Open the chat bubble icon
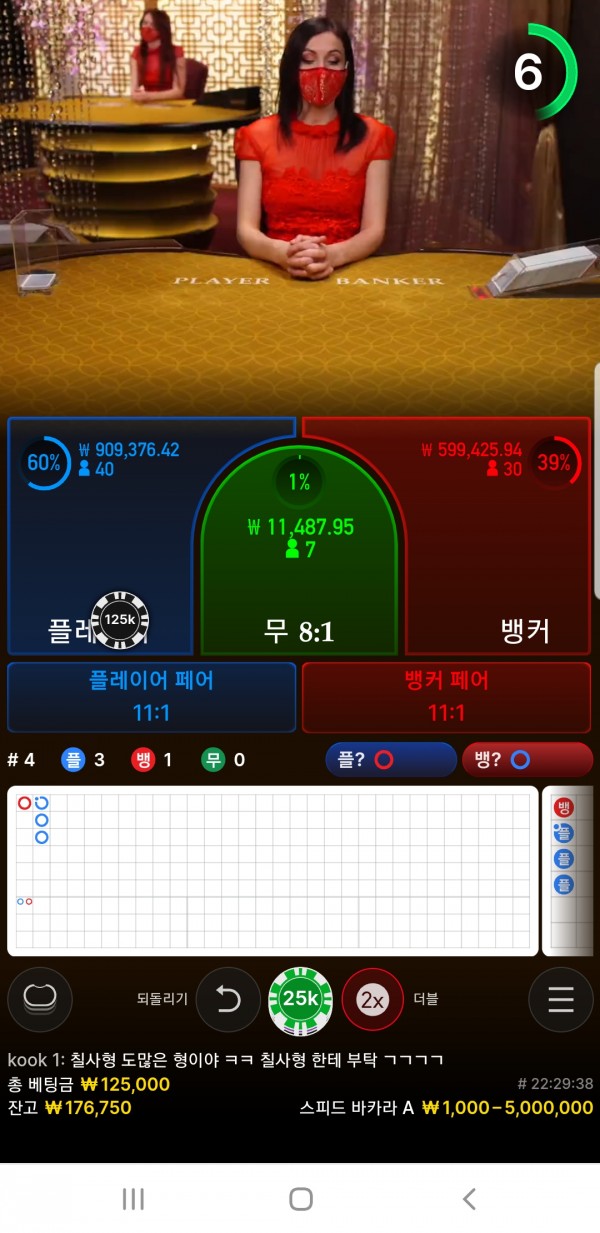This screenshot has width=600, height=1233. click(40, 1000)
